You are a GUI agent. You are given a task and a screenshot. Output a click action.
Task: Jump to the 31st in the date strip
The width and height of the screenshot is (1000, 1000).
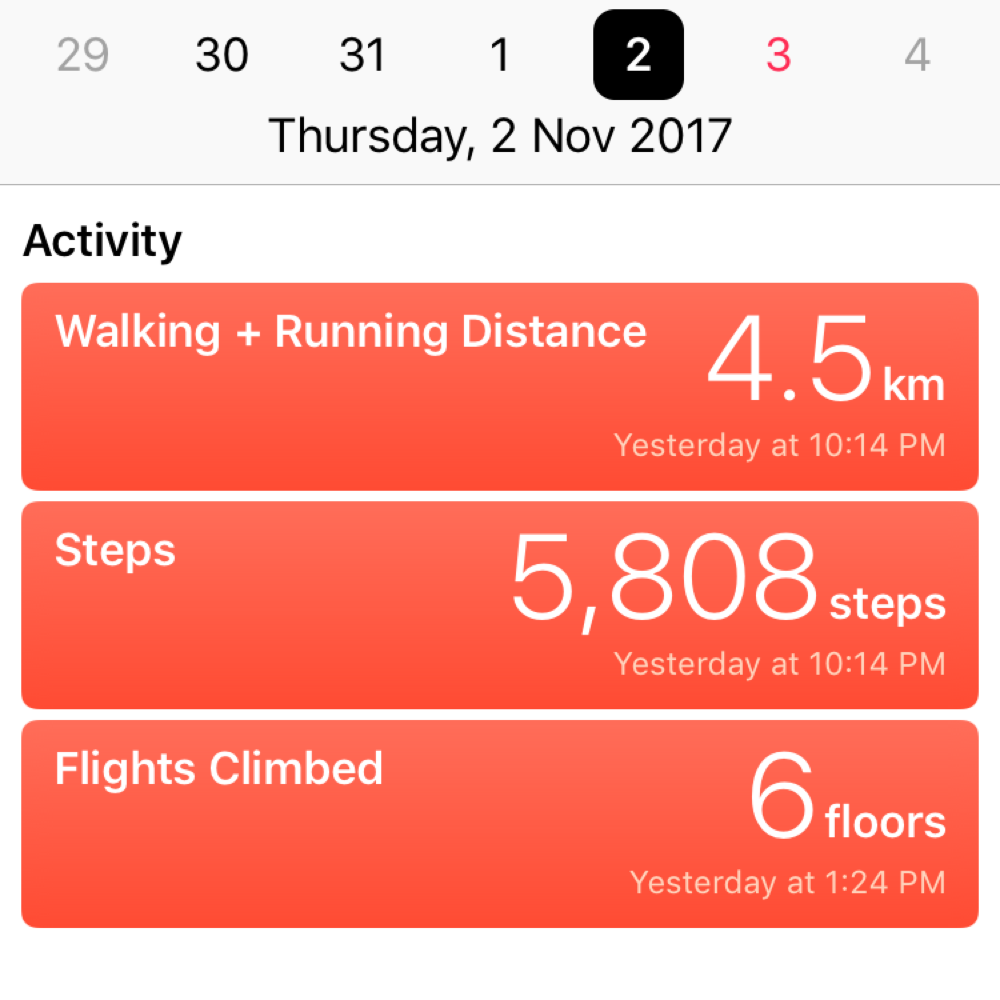(x=361, y=56)
